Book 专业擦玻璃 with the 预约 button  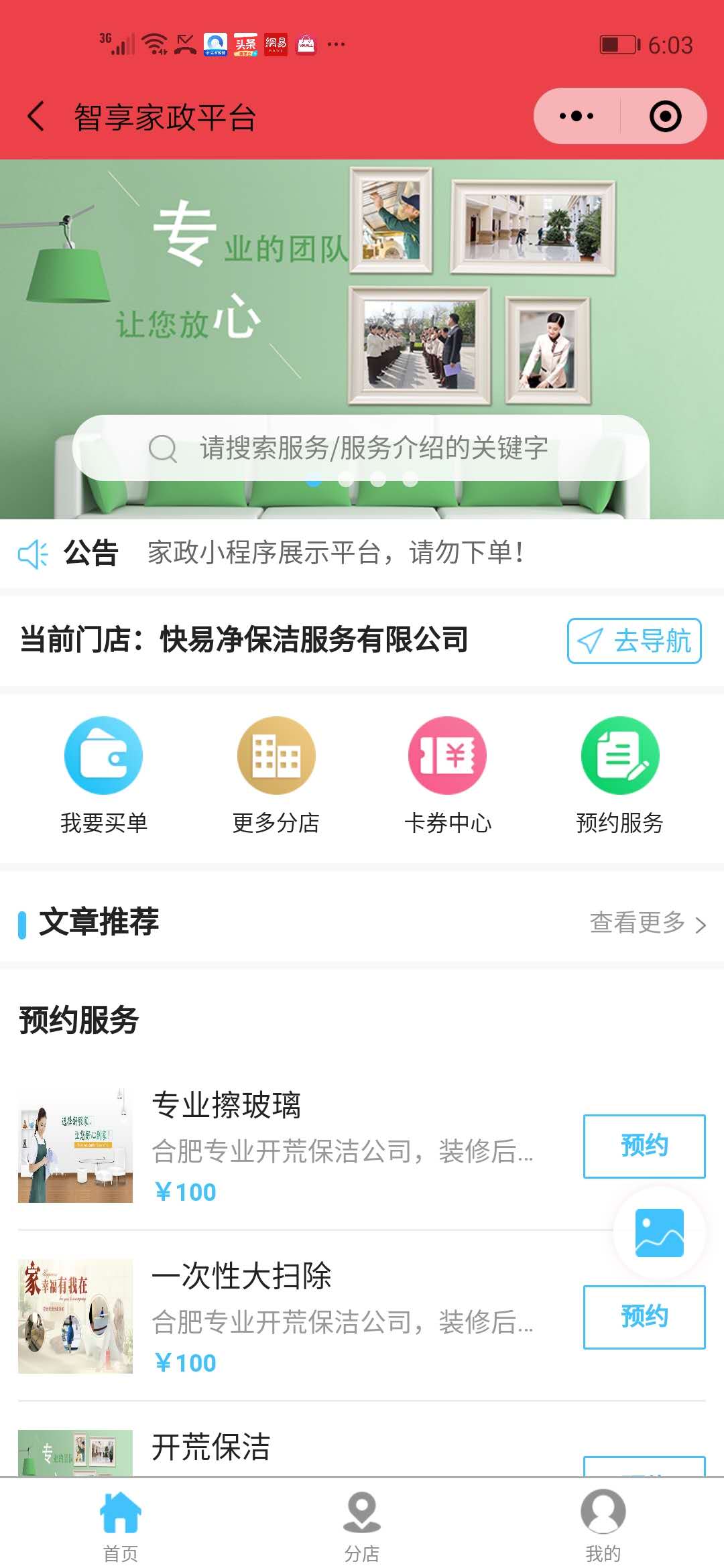pos(644,1146)
